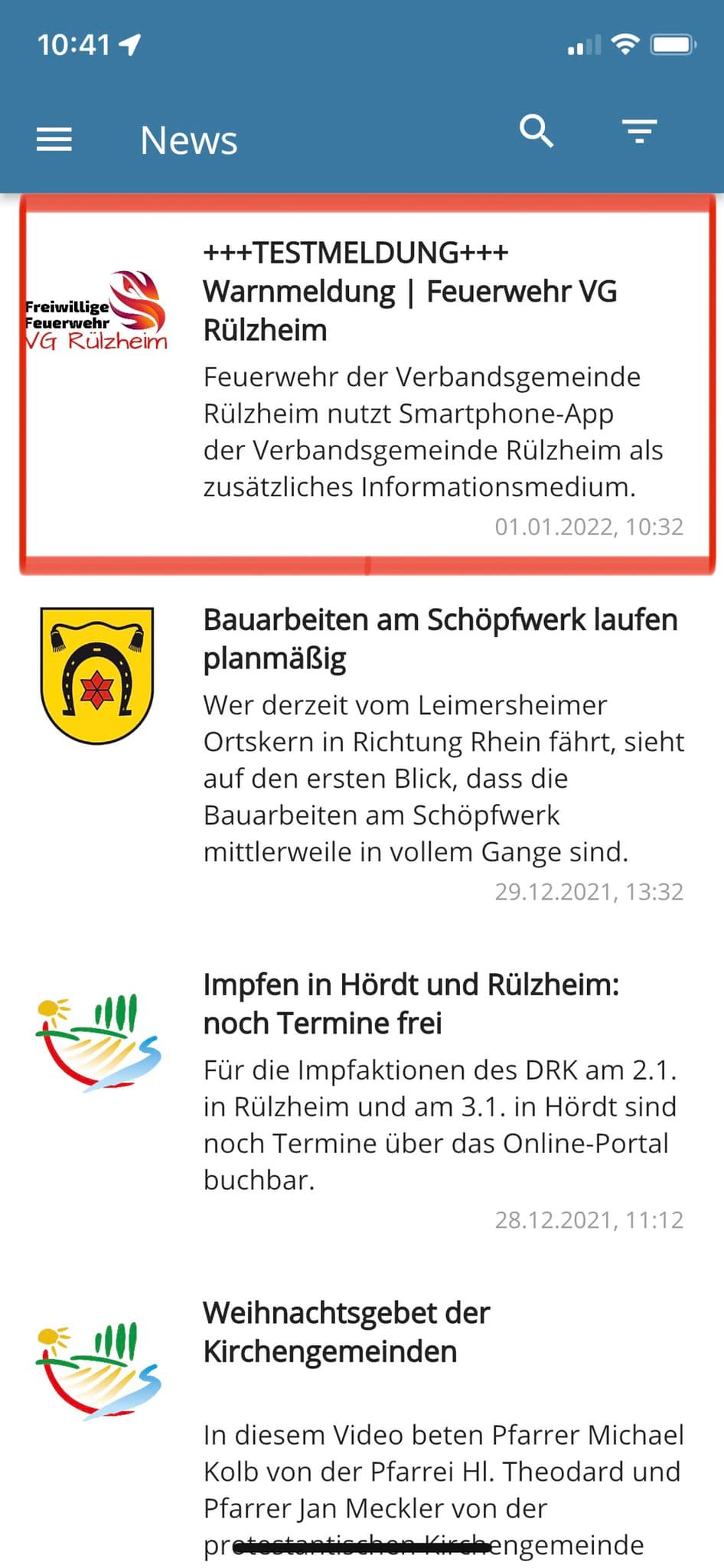This screenshot has width=724, height=1568.
Task: Open the TESTMELDUNG Feuerwehr VG Rülzheim warning
Action: click(409, 292)
